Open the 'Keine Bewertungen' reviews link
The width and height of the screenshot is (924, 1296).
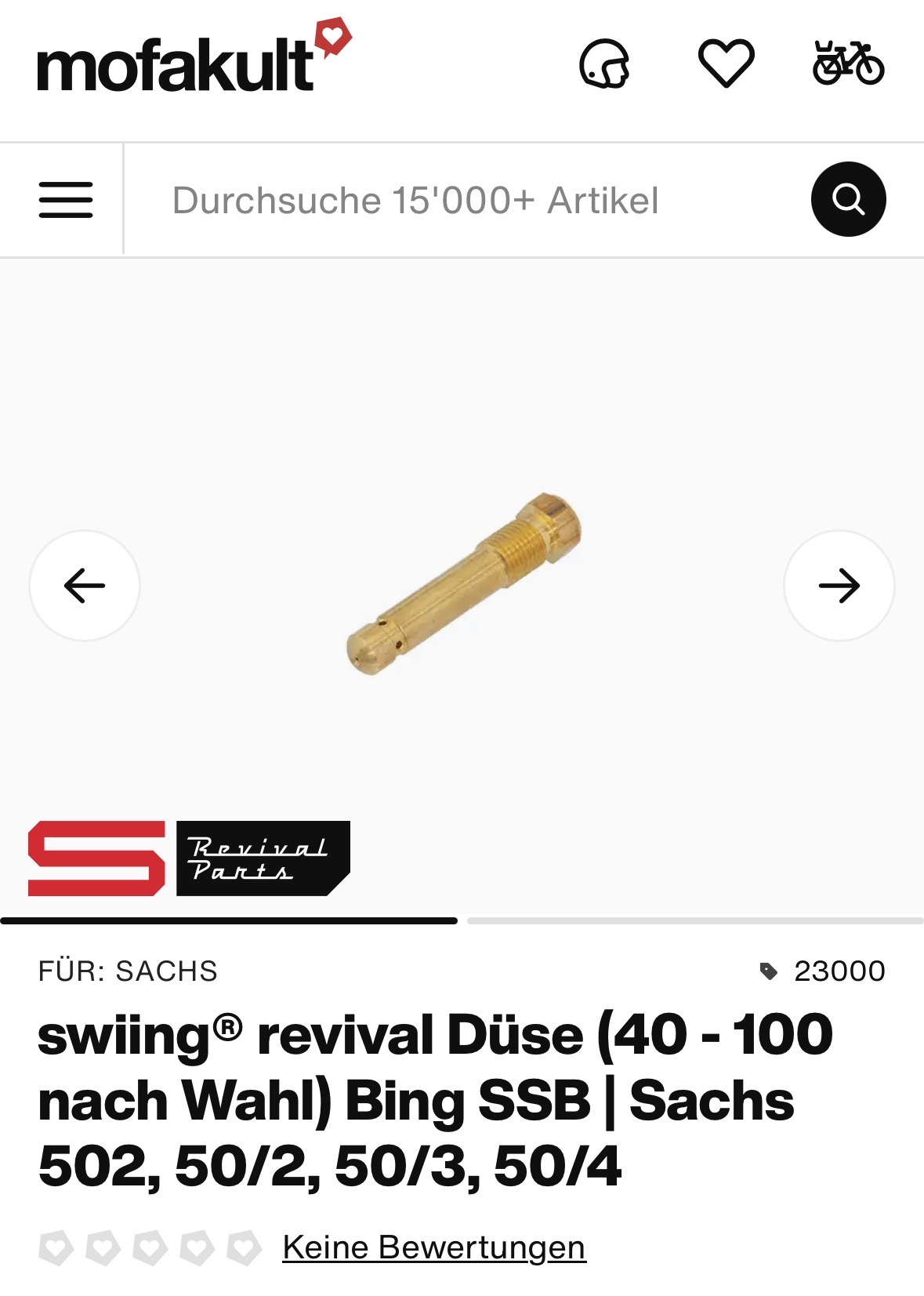[433, 1247]
